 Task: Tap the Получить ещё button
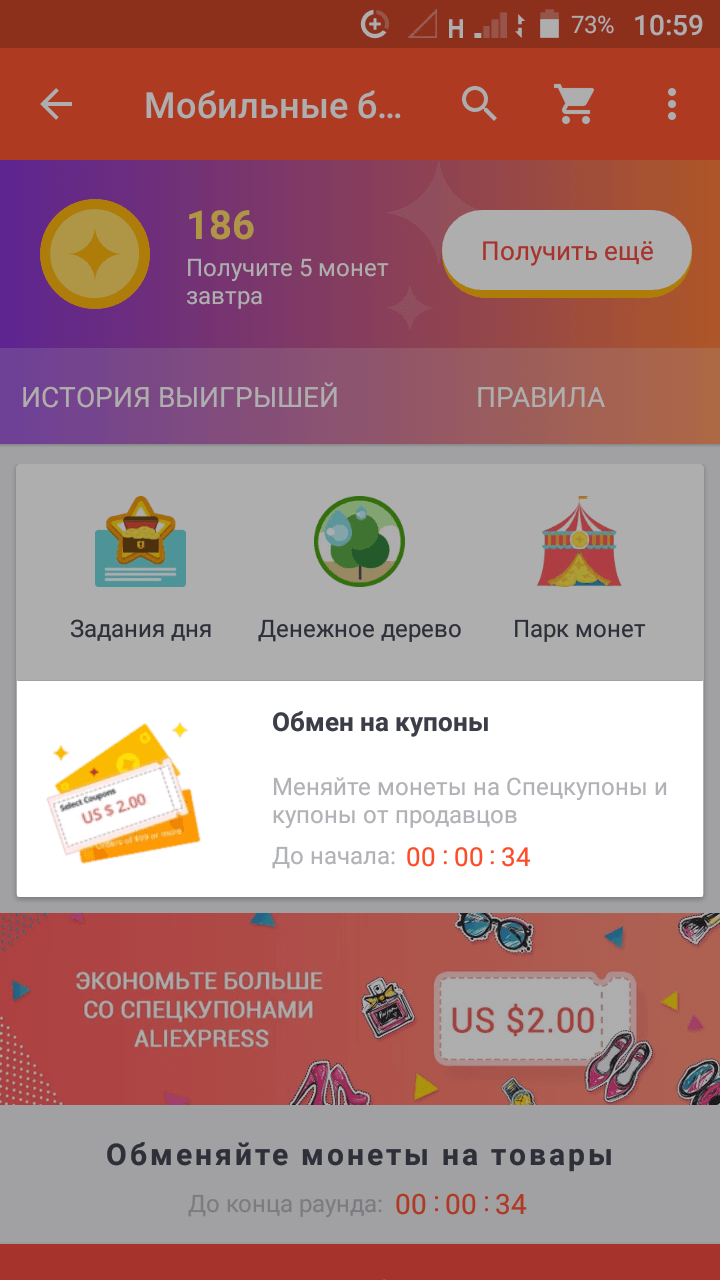pos(567,251)
